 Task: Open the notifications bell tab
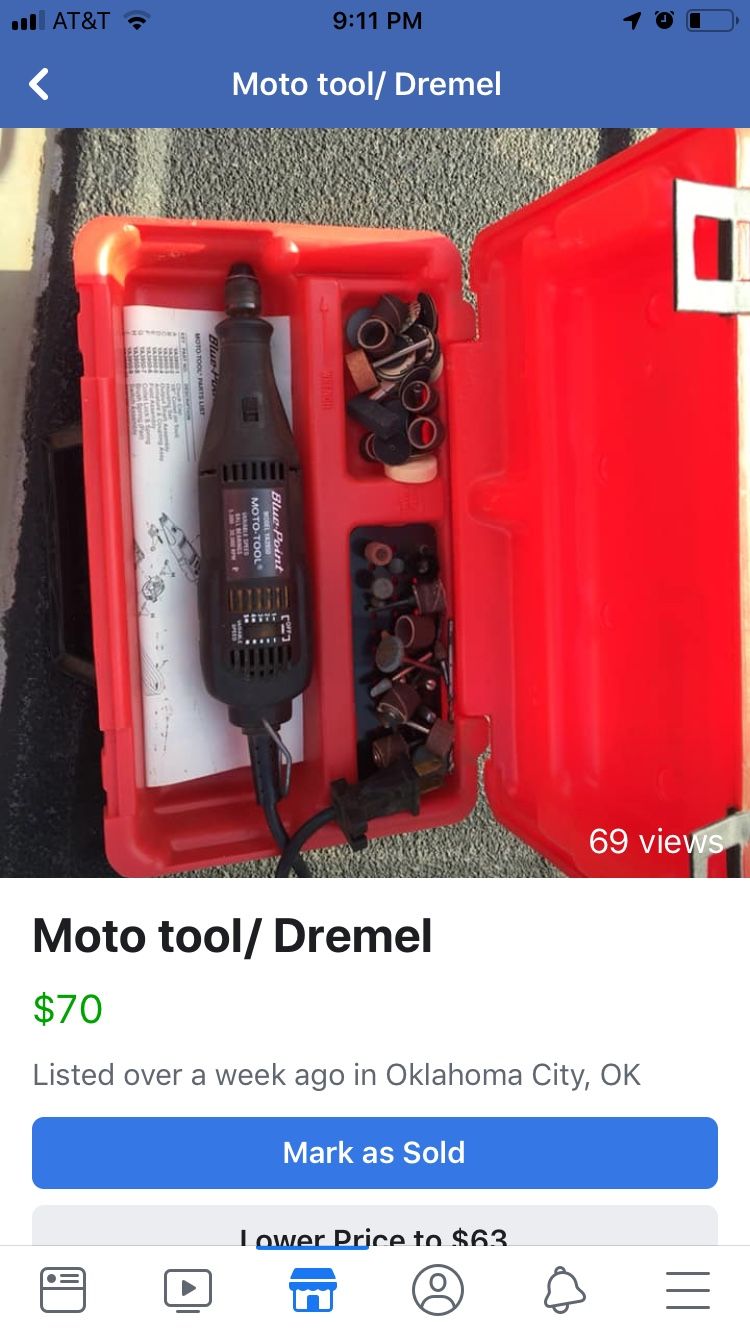pos(563,1289)
